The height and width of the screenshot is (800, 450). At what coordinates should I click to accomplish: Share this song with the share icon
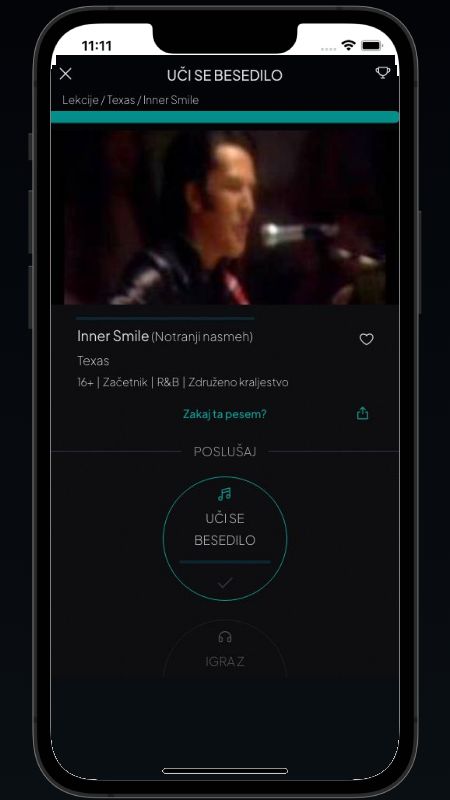(x=362, y=413)
